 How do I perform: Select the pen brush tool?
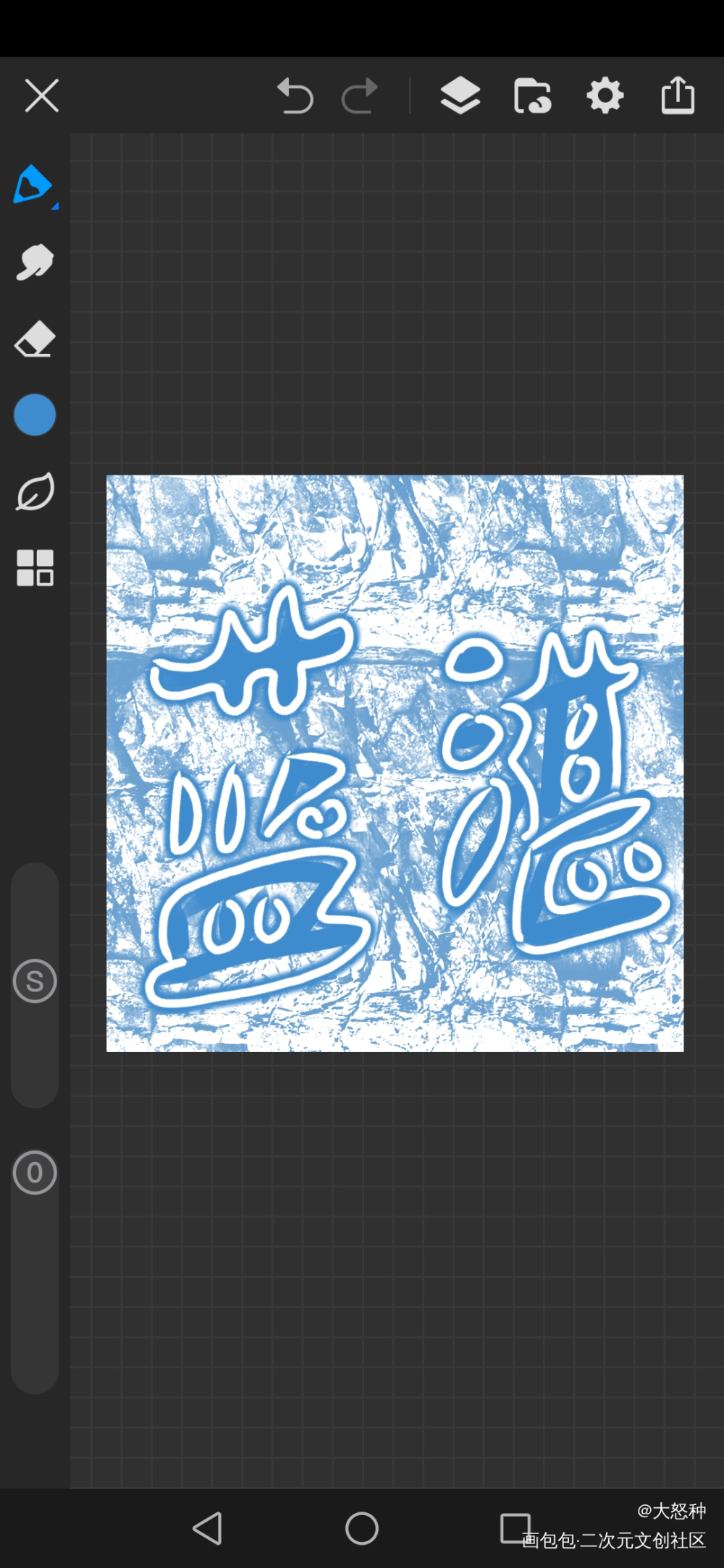pyautogui.click(x=33, y=185)
